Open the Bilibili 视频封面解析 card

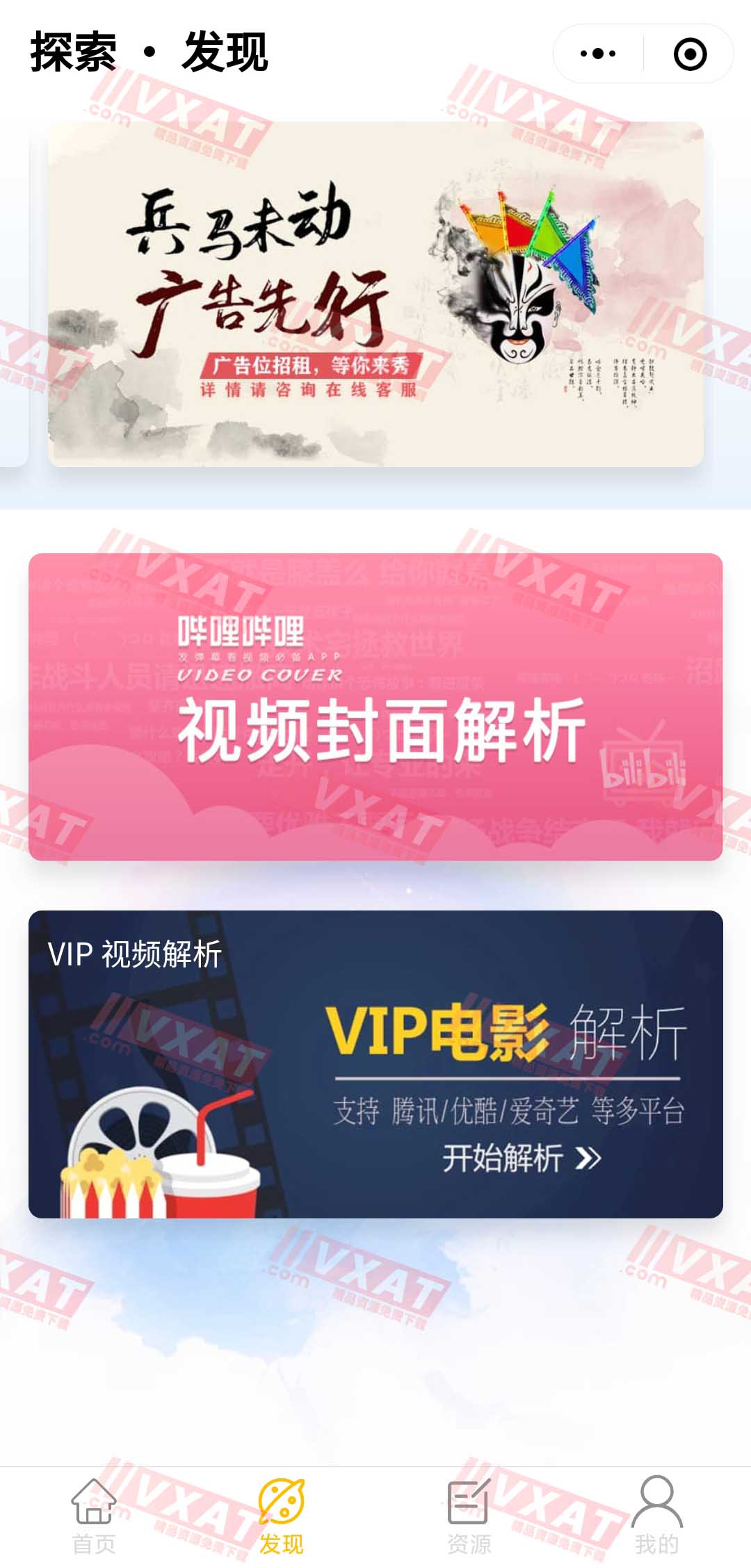tap(375, 707)
